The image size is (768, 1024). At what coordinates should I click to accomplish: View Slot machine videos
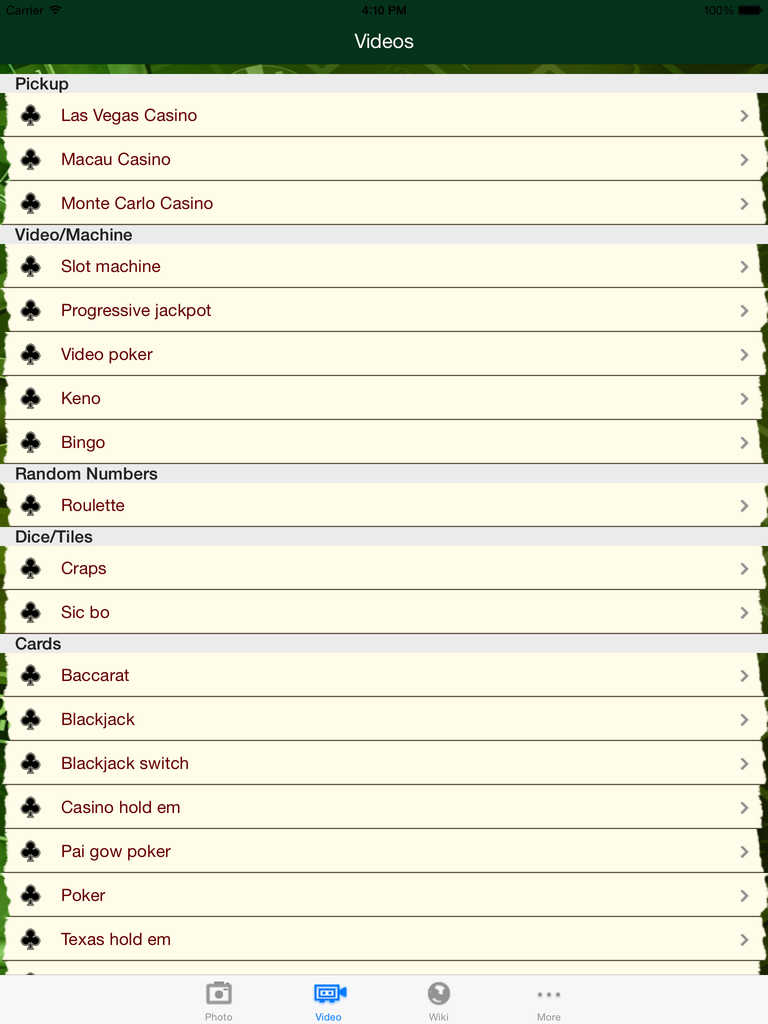pos(384,266)
